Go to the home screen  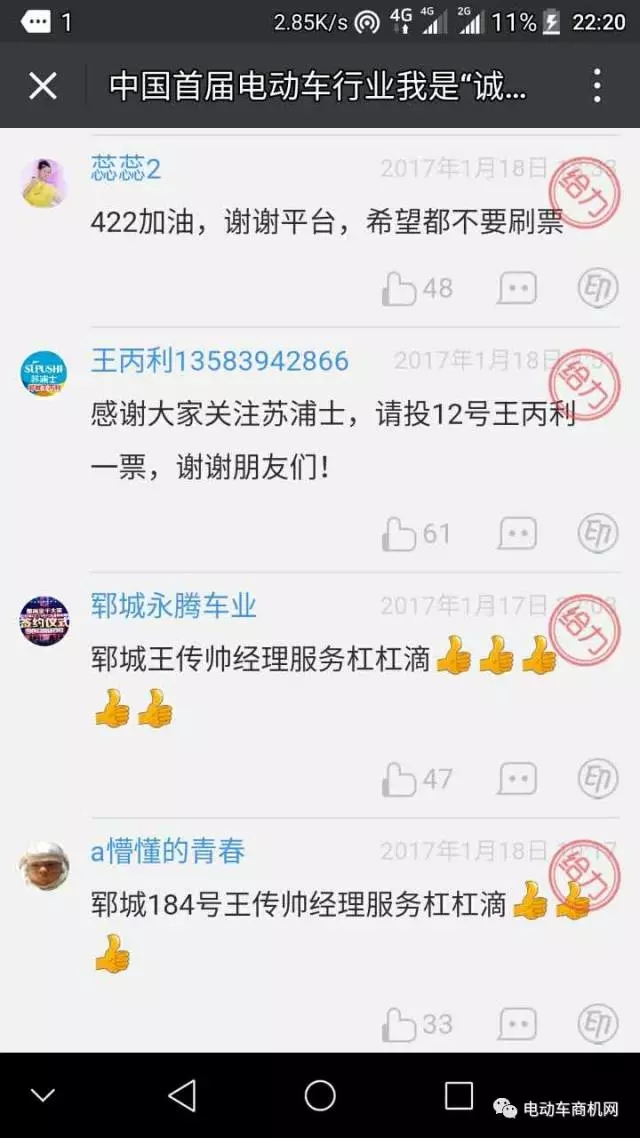point(320,1096)
